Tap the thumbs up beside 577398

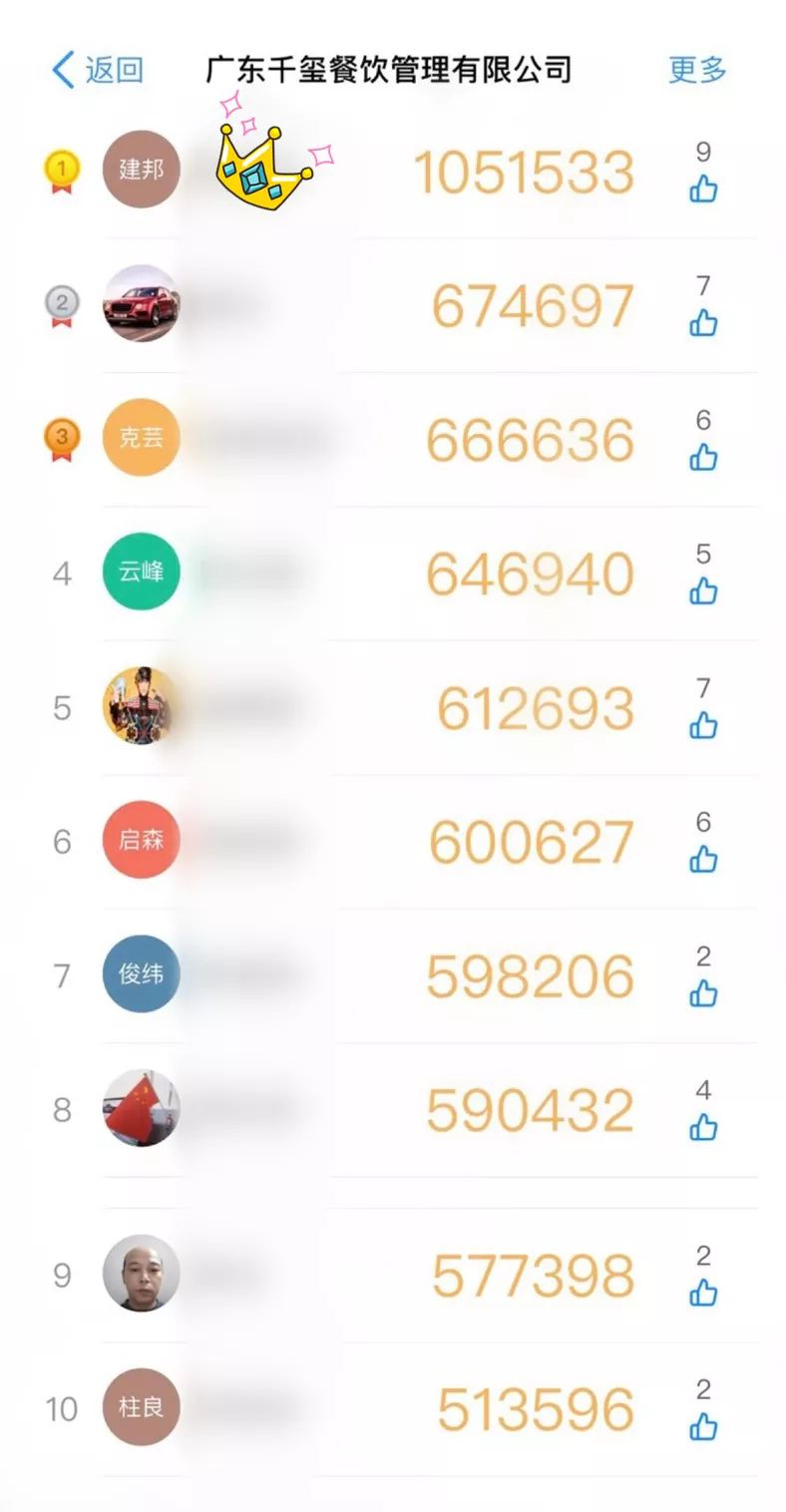point(703,1293)
